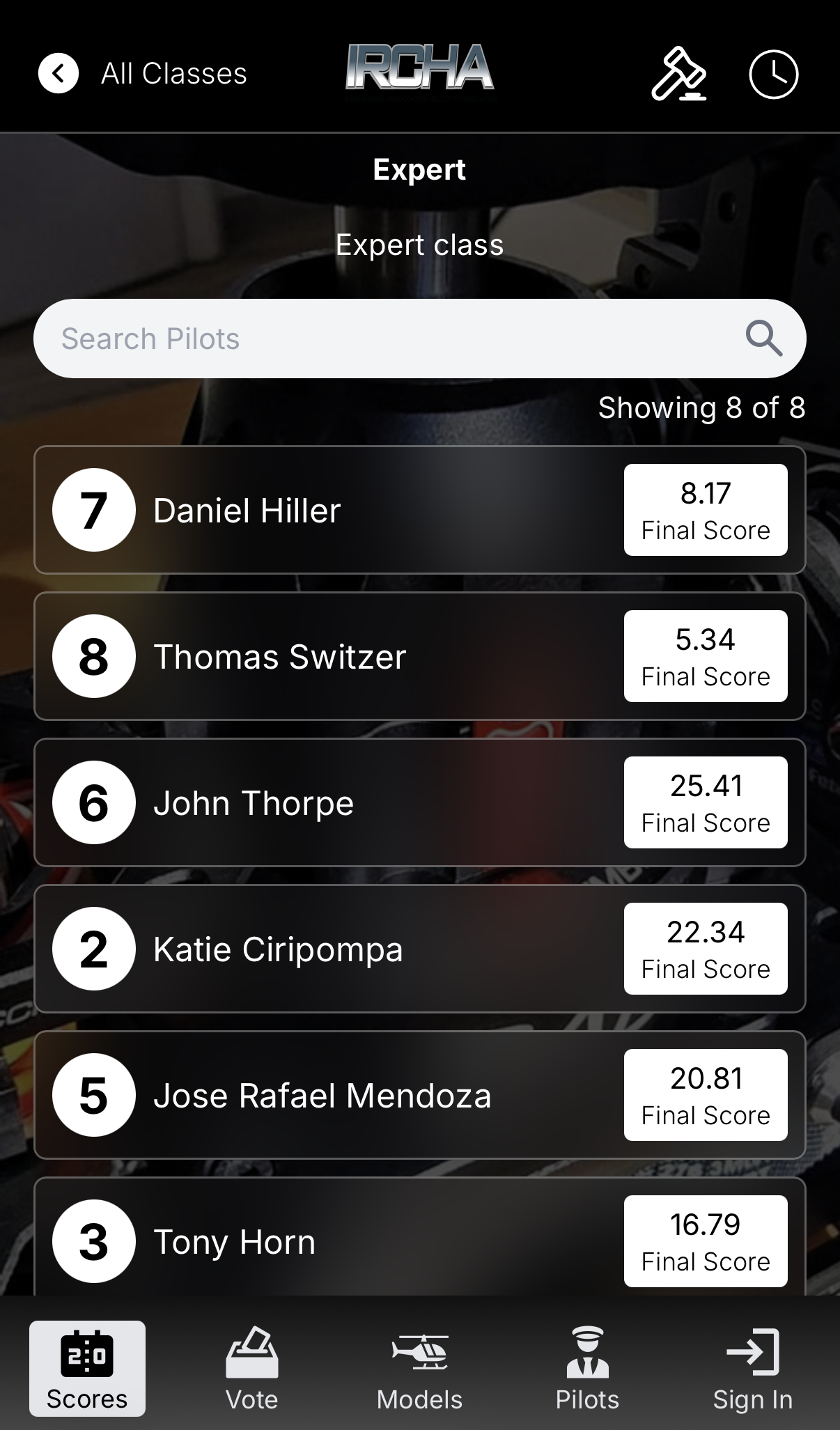840x1430 pixels.
Task: Open Thomas Switzer's score card
Action: coord(419,656)
